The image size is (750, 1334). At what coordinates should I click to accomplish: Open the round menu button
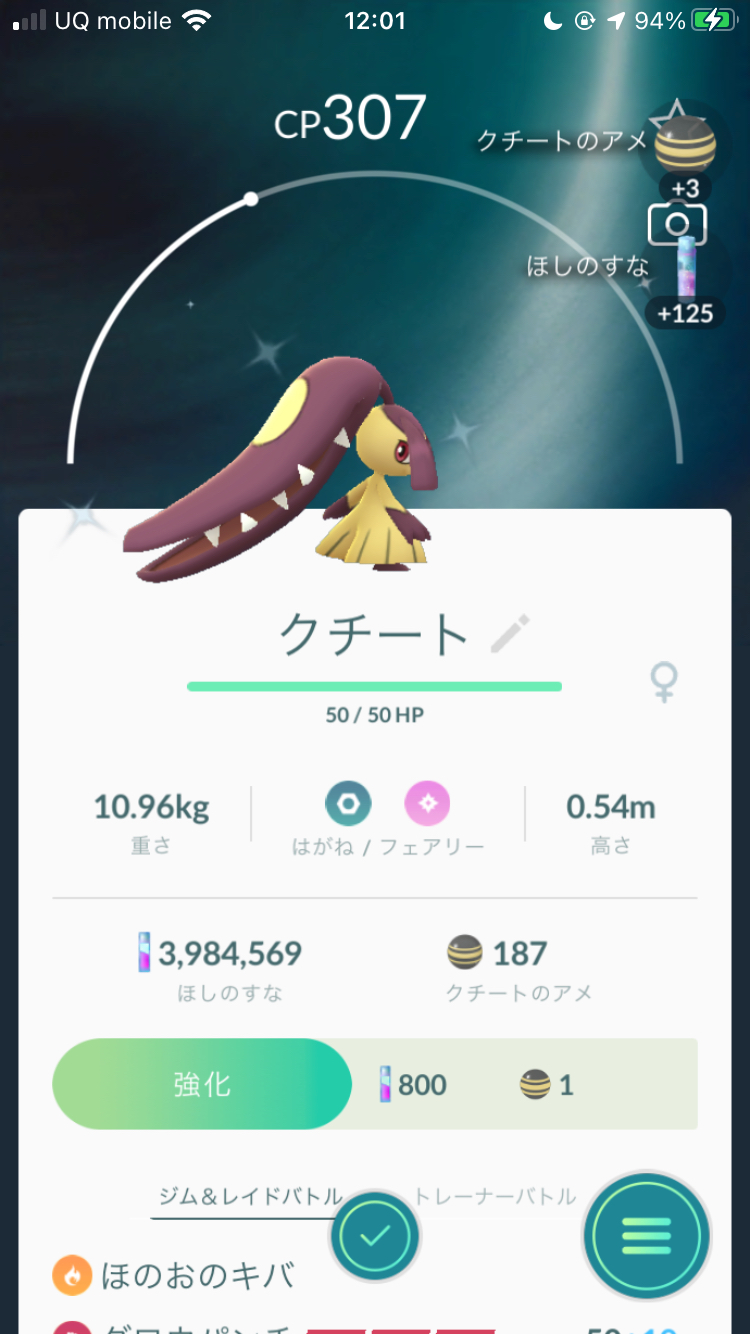647,1236
